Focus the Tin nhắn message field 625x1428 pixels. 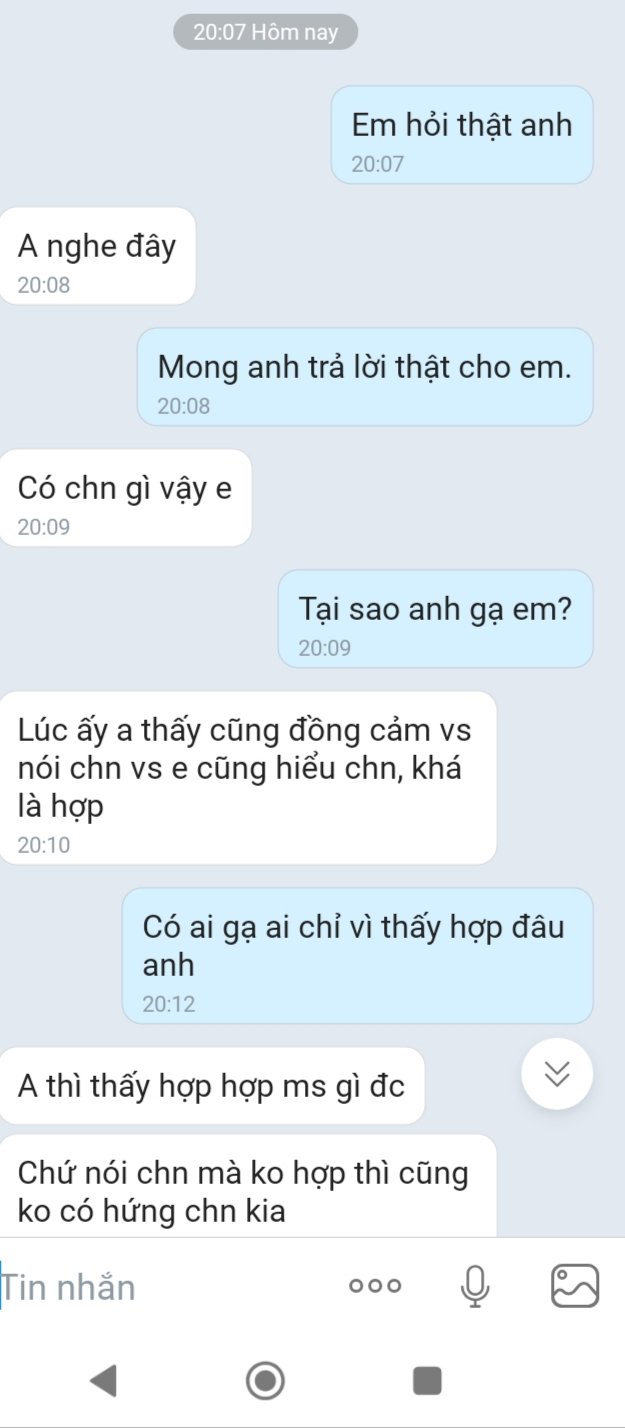click(x=160, y=1286)
